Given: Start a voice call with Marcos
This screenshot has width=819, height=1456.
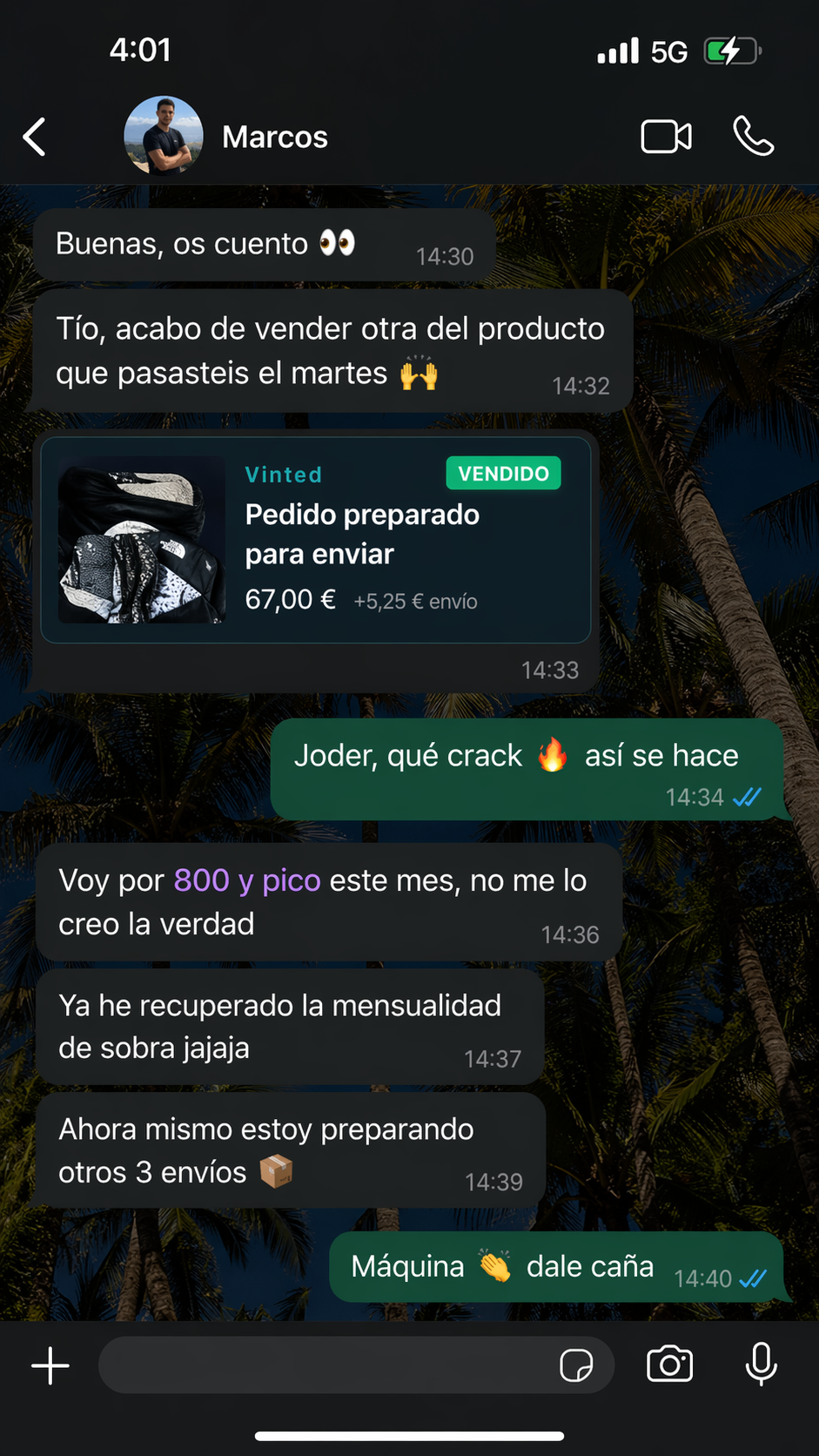Looking at the screenshot, I should (x=753, y=136).
